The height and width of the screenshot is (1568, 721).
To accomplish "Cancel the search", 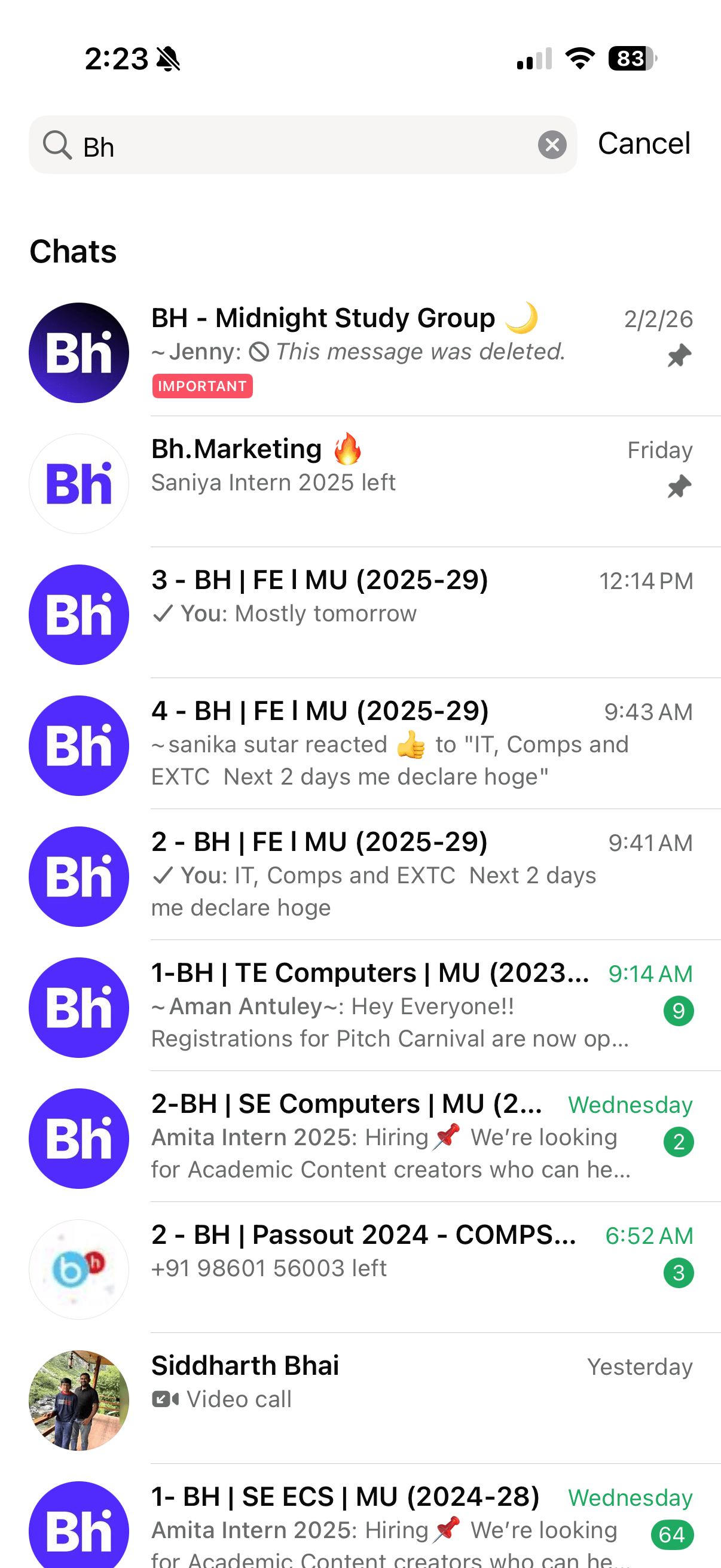I will pos(644,144).
